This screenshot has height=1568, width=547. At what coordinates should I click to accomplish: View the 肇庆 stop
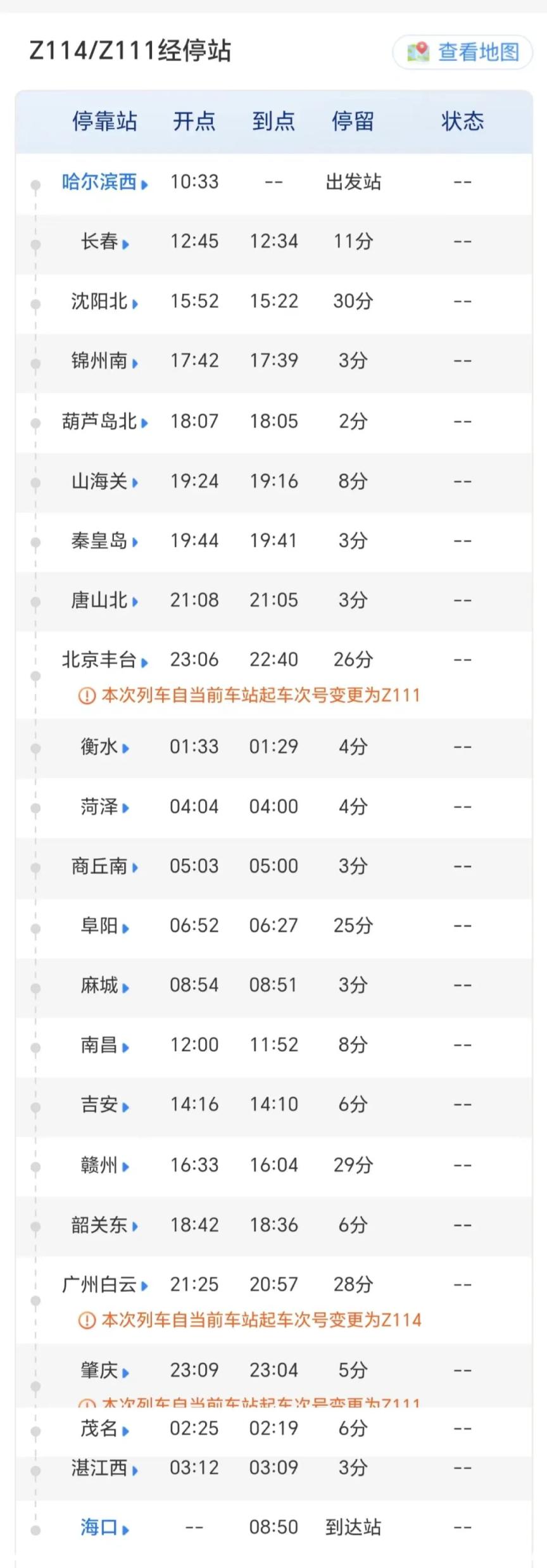104,1370
